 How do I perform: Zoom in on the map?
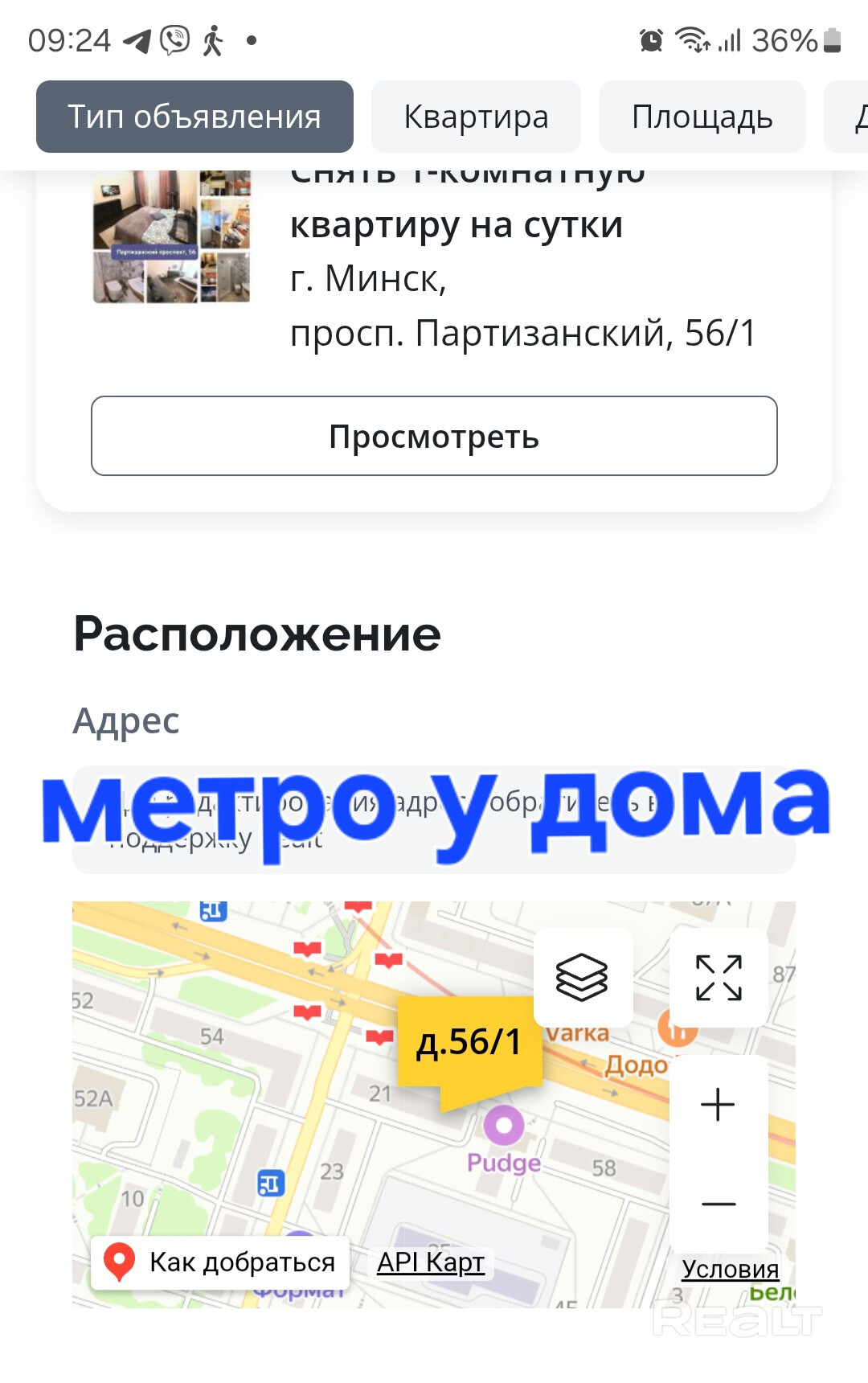[x=719, y=1104]
